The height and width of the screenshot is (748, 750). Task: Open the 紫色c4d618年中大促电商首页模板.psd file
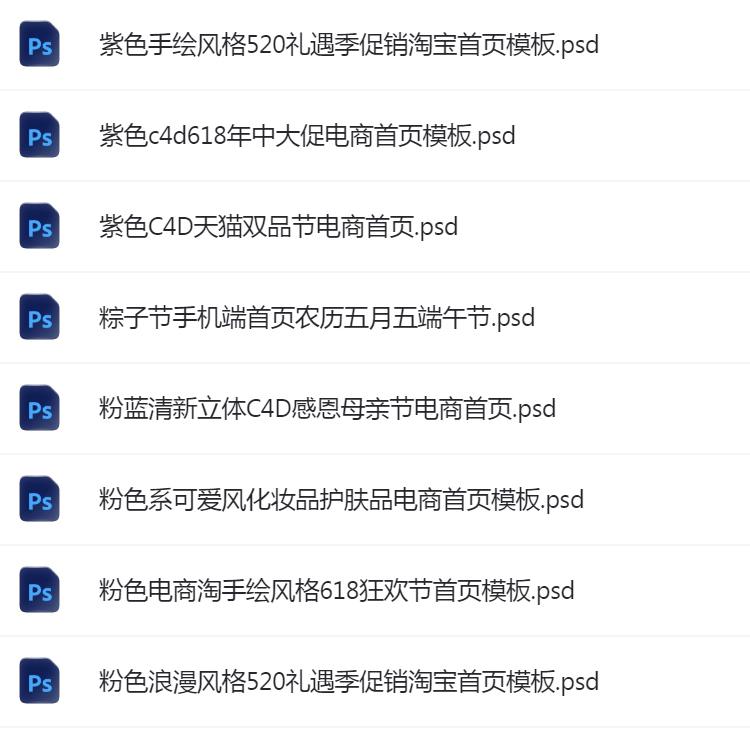tap(307, 136)
